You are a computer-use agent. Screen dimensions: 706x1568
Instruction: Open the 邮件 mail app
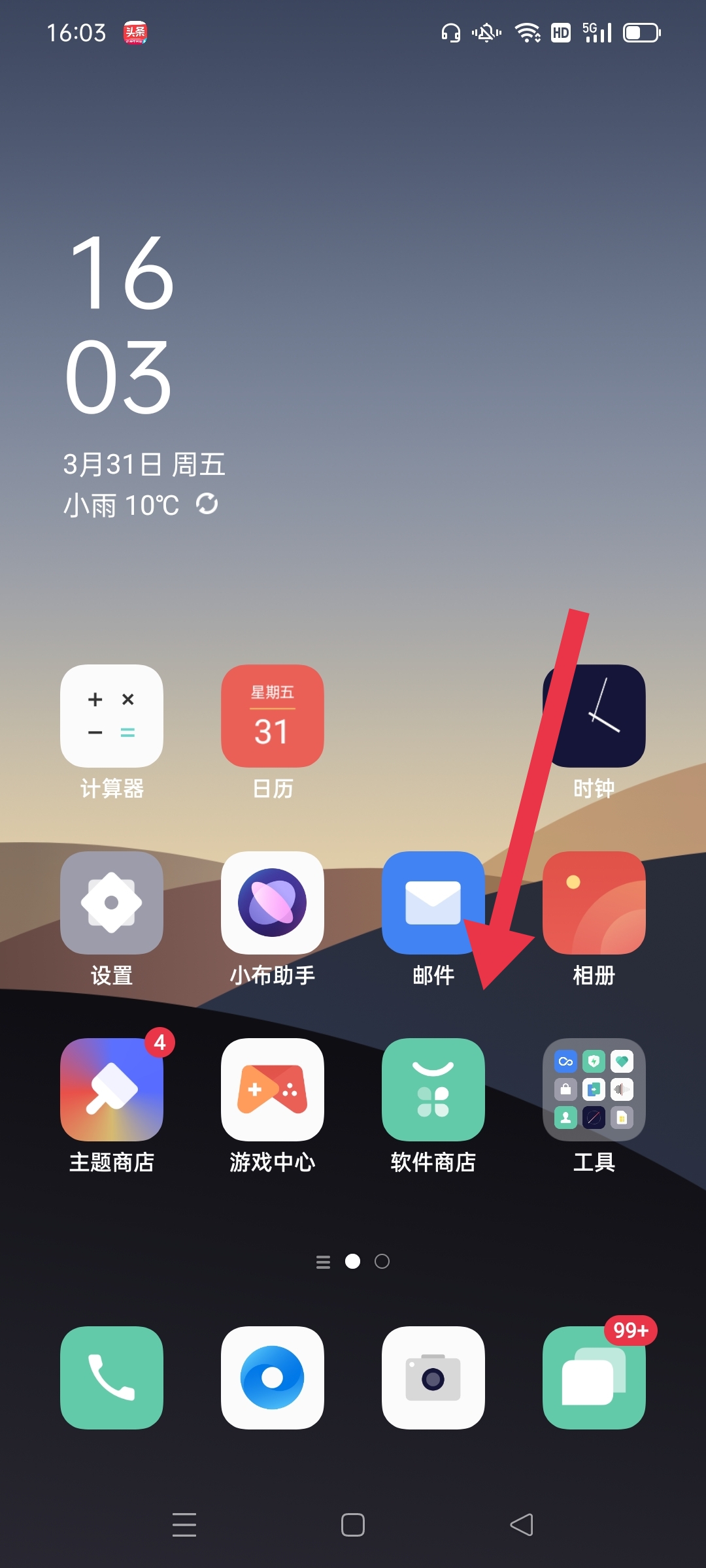433,903
